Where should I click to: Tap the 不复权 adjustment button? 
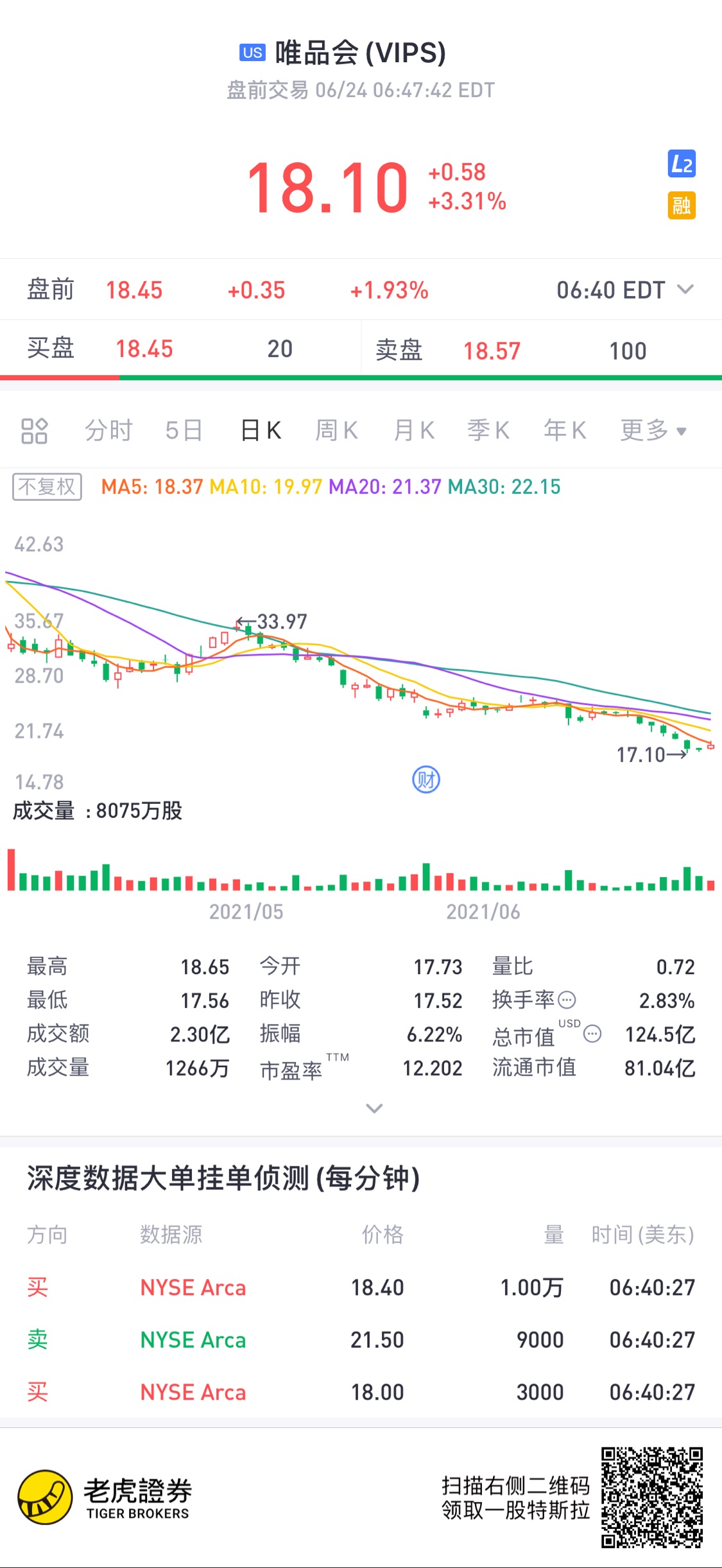[47, 487]
